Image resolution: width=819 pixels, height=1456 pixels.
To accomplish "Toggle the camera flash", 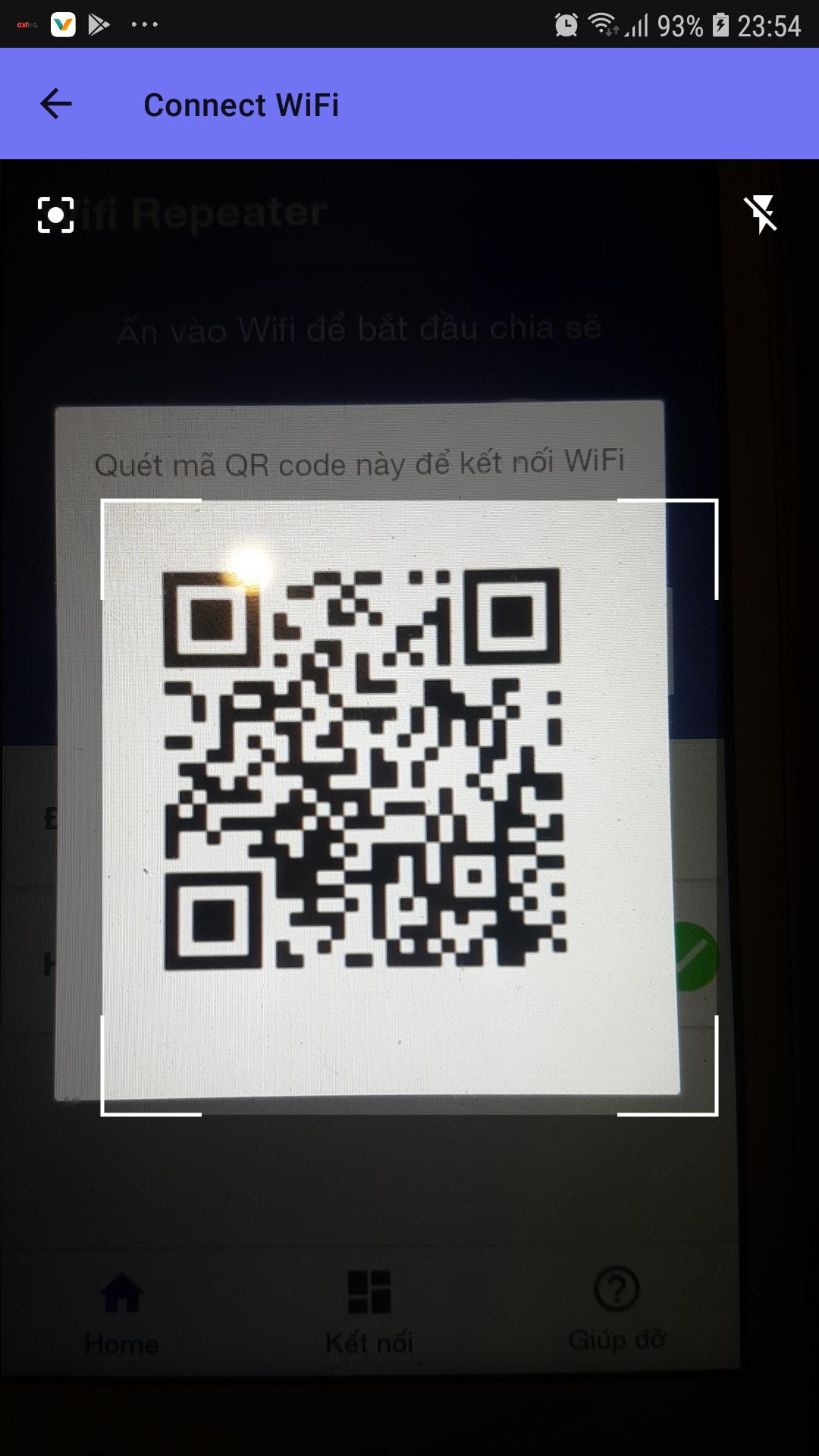I will click(x=761, y=215).
